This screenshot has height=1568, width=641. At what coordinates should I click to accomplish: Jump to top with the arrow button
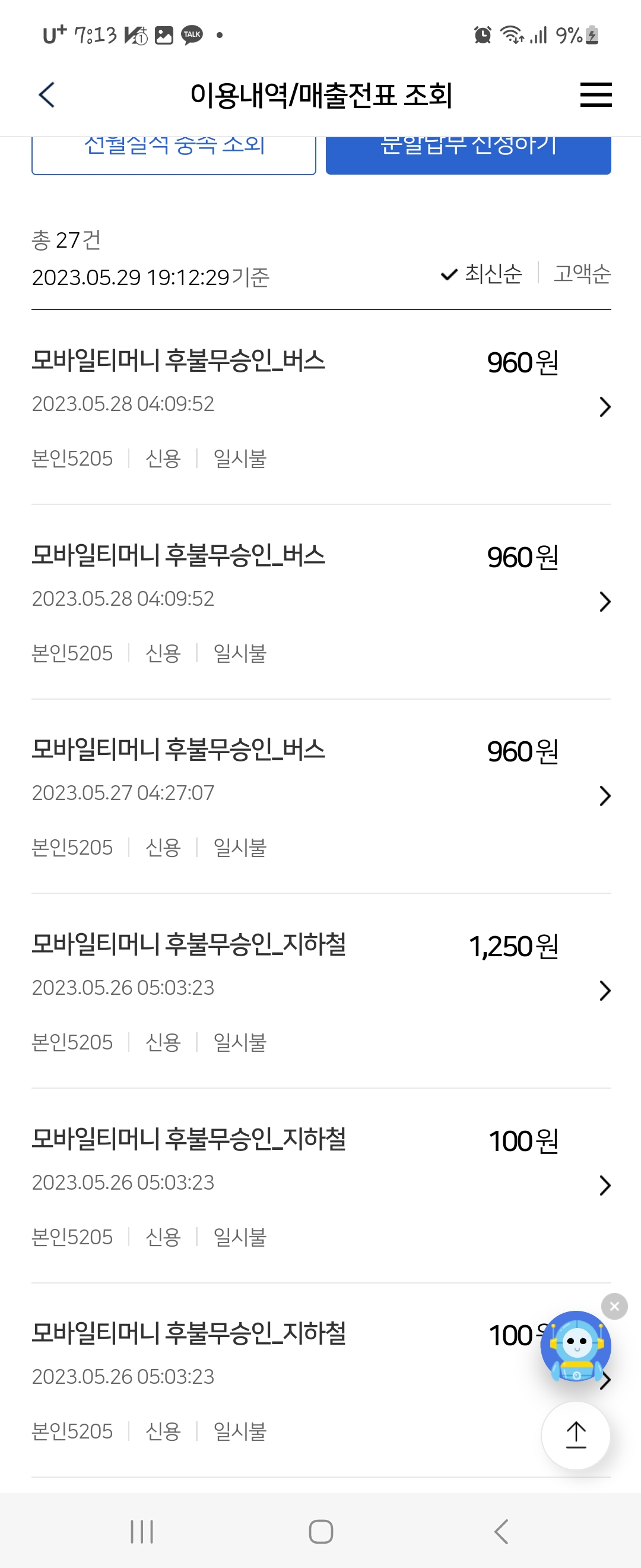click(575, 1436)
